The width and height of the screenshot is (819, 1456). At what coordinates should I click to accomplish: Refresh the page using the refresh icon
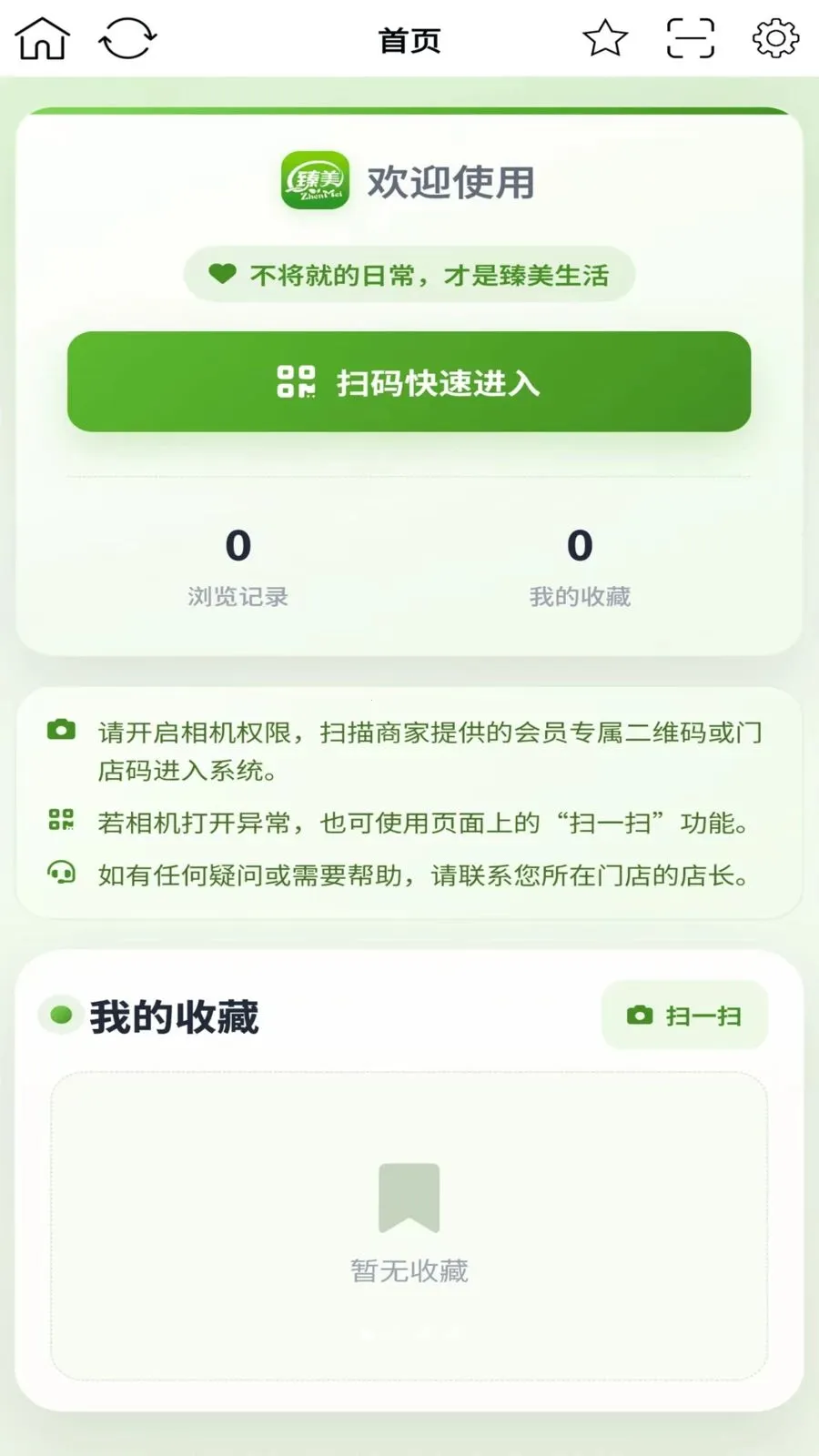127,38
